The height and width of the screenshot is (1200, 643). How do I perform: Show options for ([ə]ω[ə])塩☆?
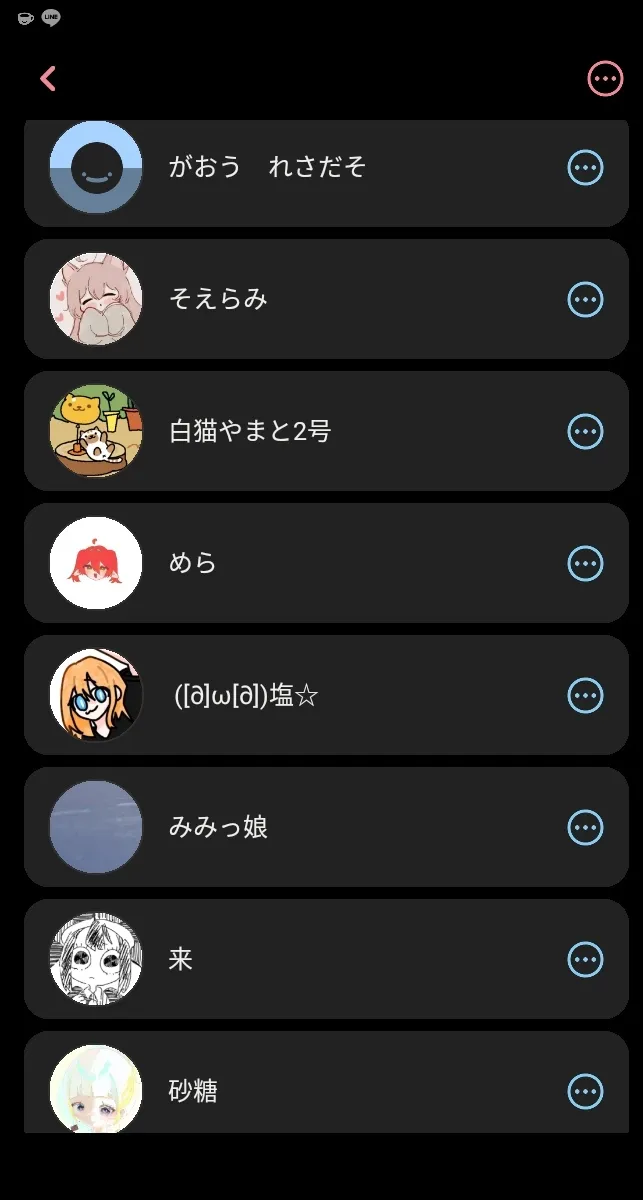[x=585, y=695]
